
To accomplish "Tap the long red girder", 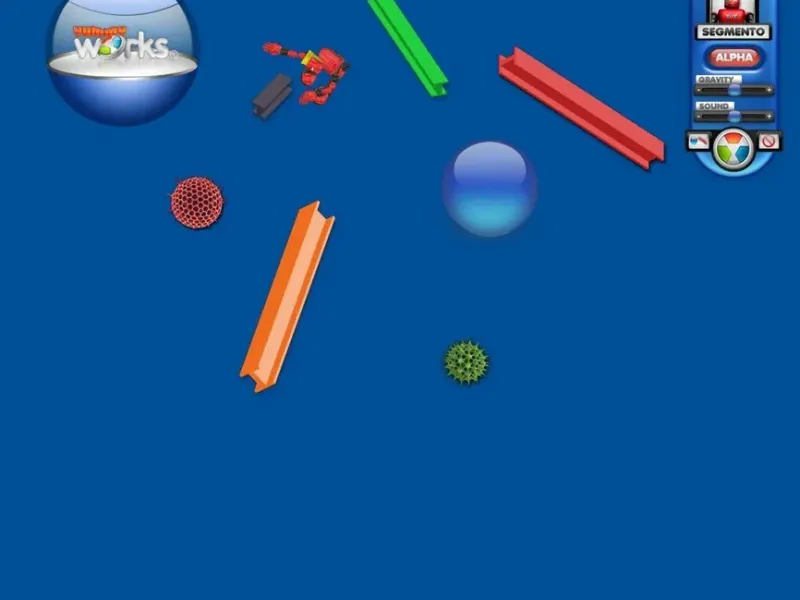I will tap(581, 107).
